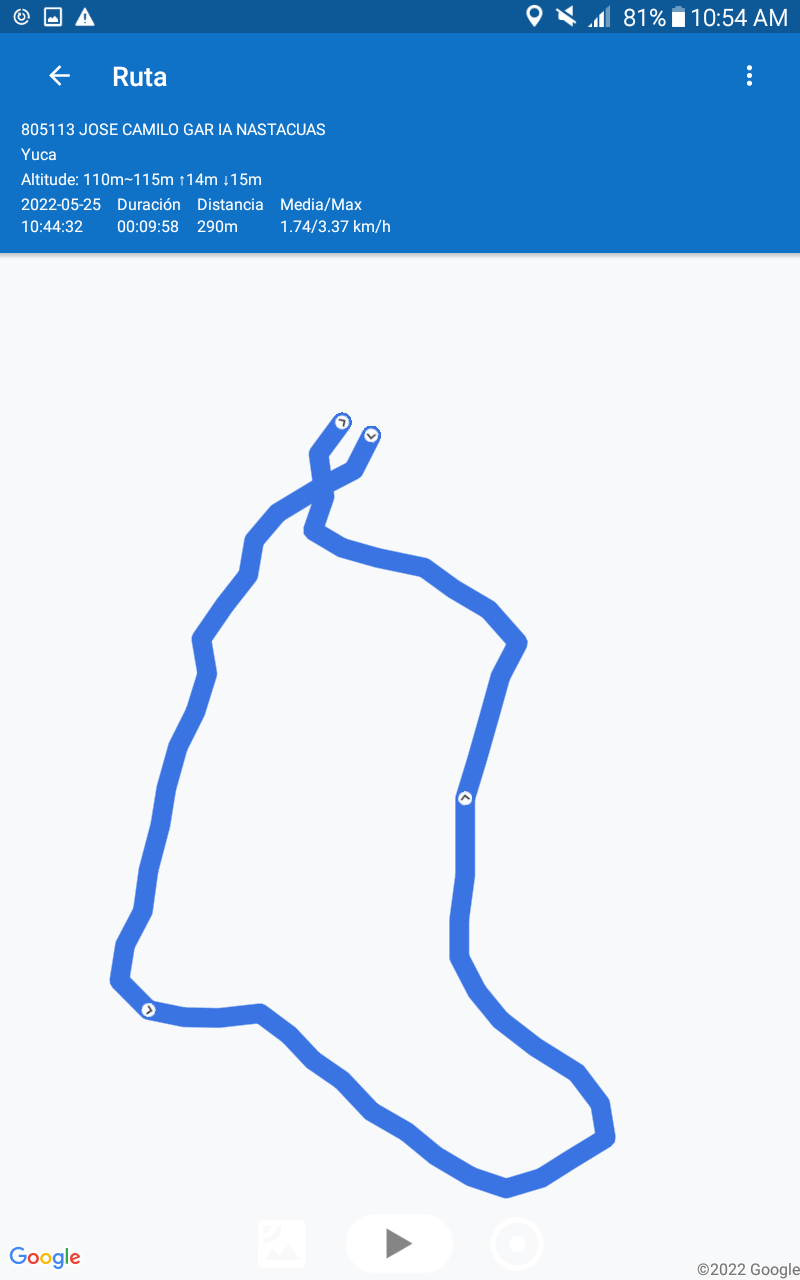The height and width of the screenshot is (1280, 800).
Task: Go back from the Ruta screen
Action: [60, 76]
